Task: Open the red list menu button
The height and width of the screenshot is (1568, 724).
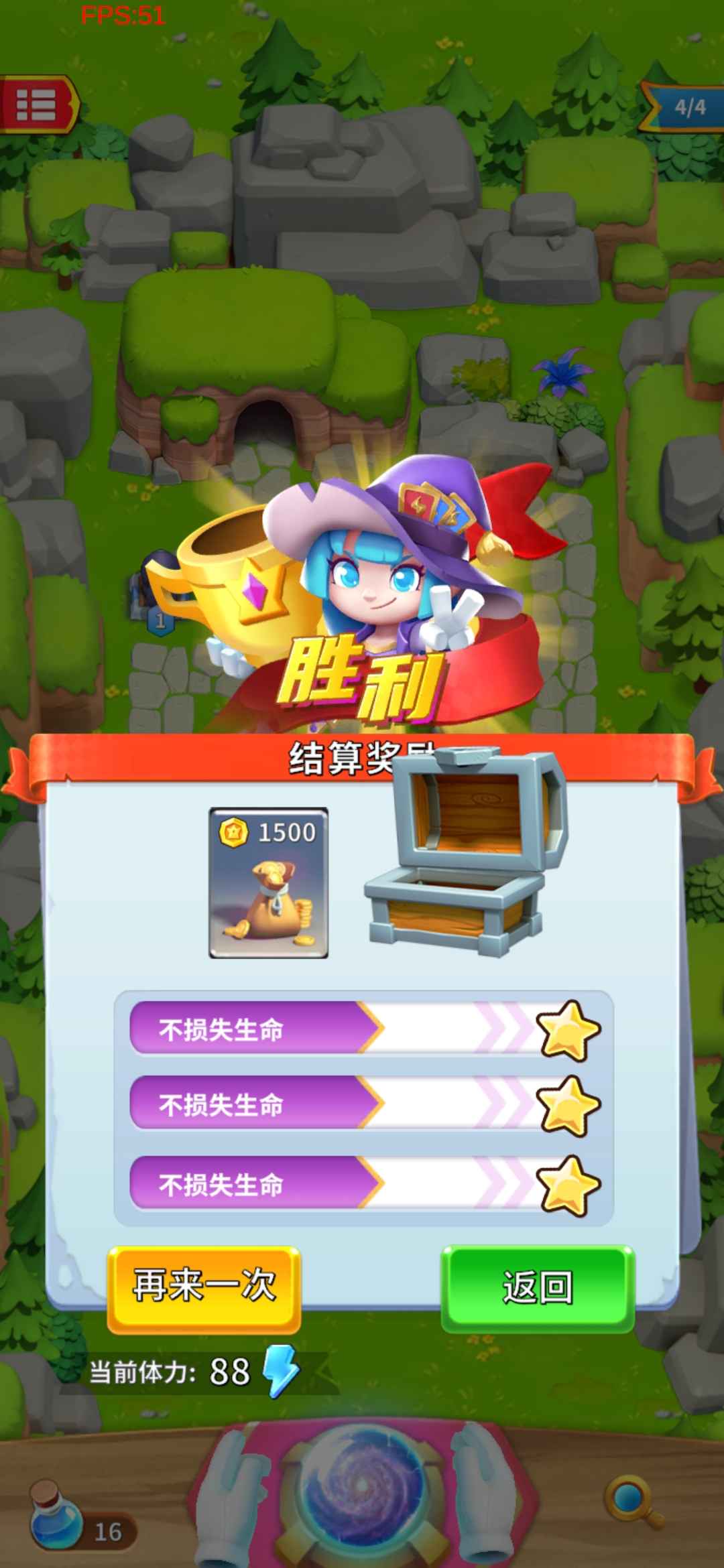Action: click(x=37, y=105)
